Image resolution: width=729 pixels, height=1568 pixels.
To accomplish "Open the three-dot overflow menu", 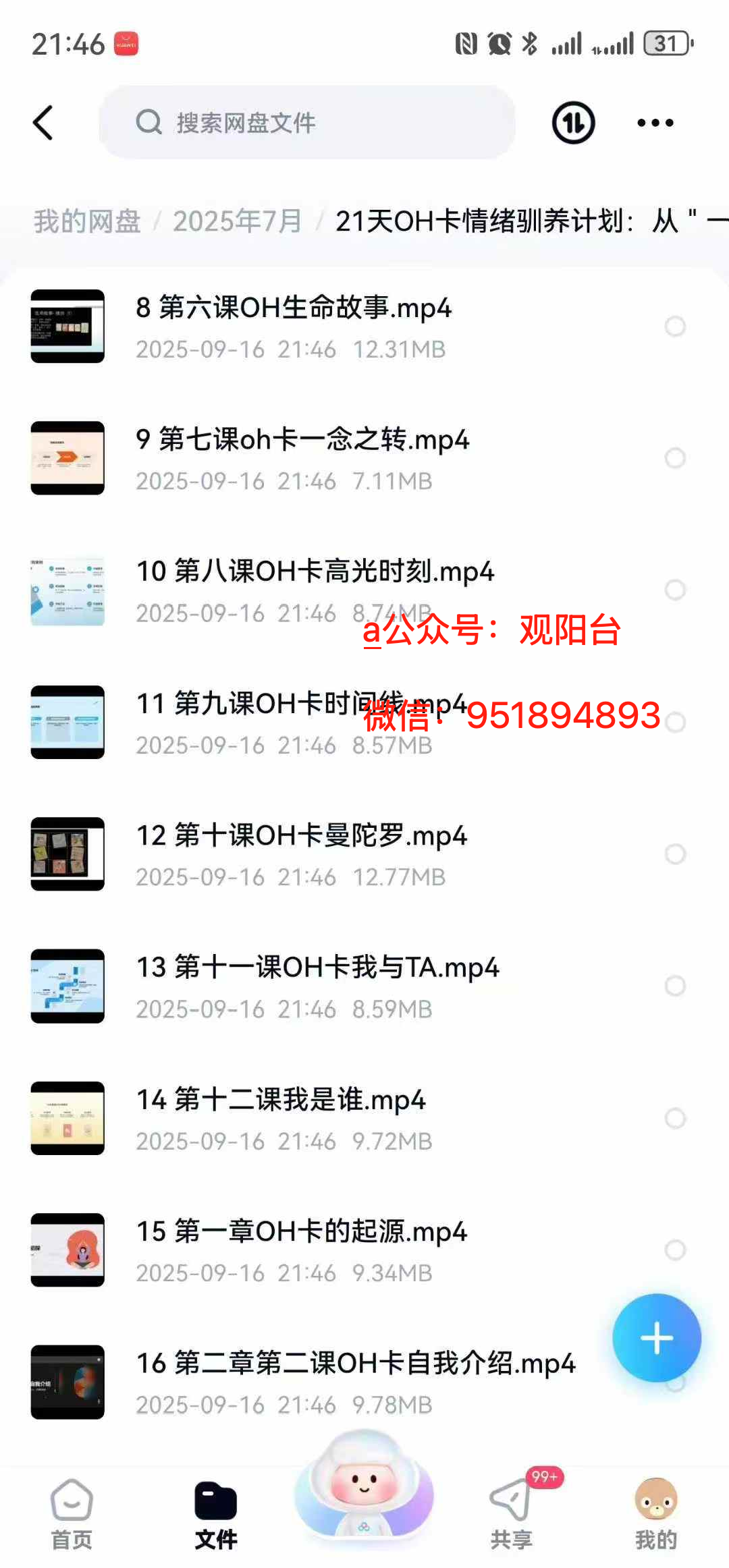I will point(655,123).
